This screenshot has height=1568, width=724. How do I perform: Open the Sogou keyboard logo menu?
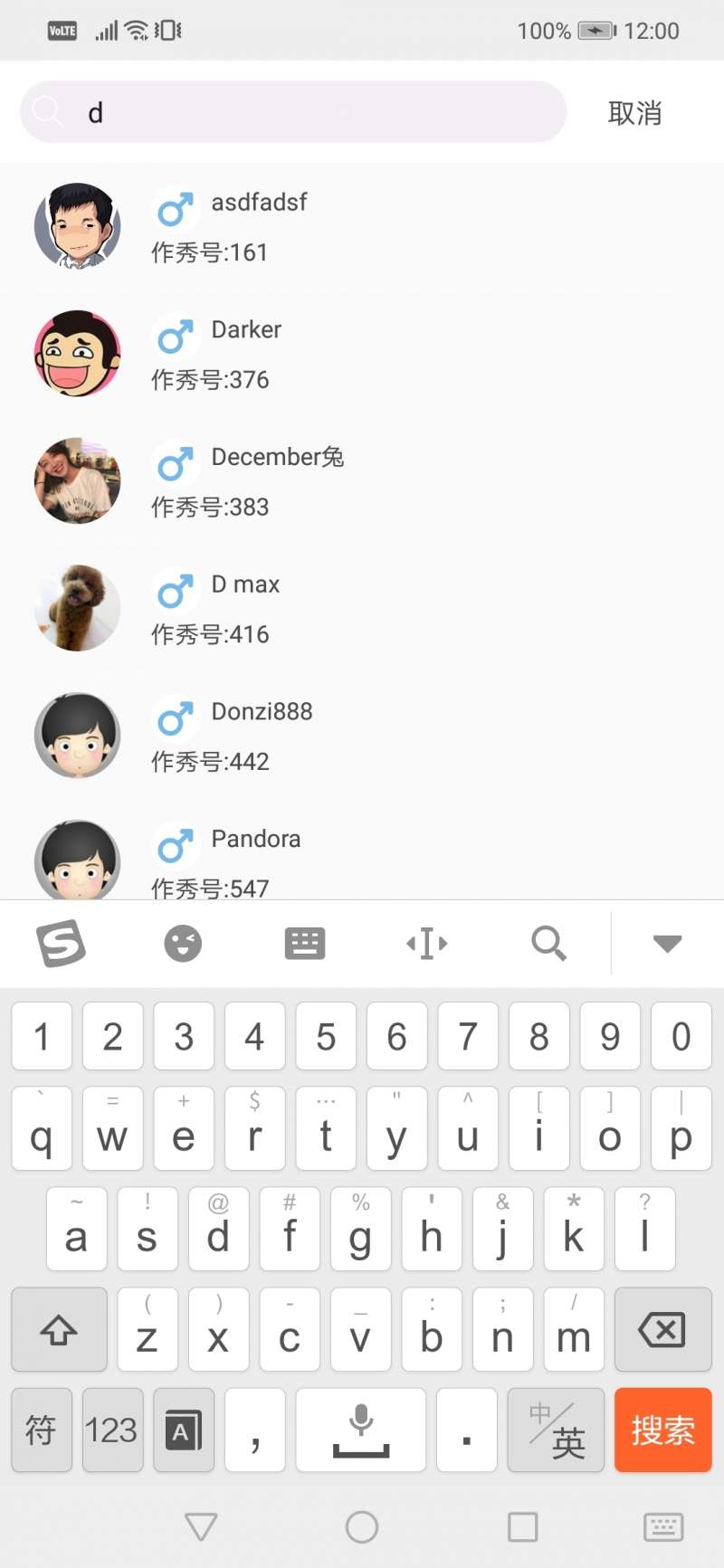point(61,944)
